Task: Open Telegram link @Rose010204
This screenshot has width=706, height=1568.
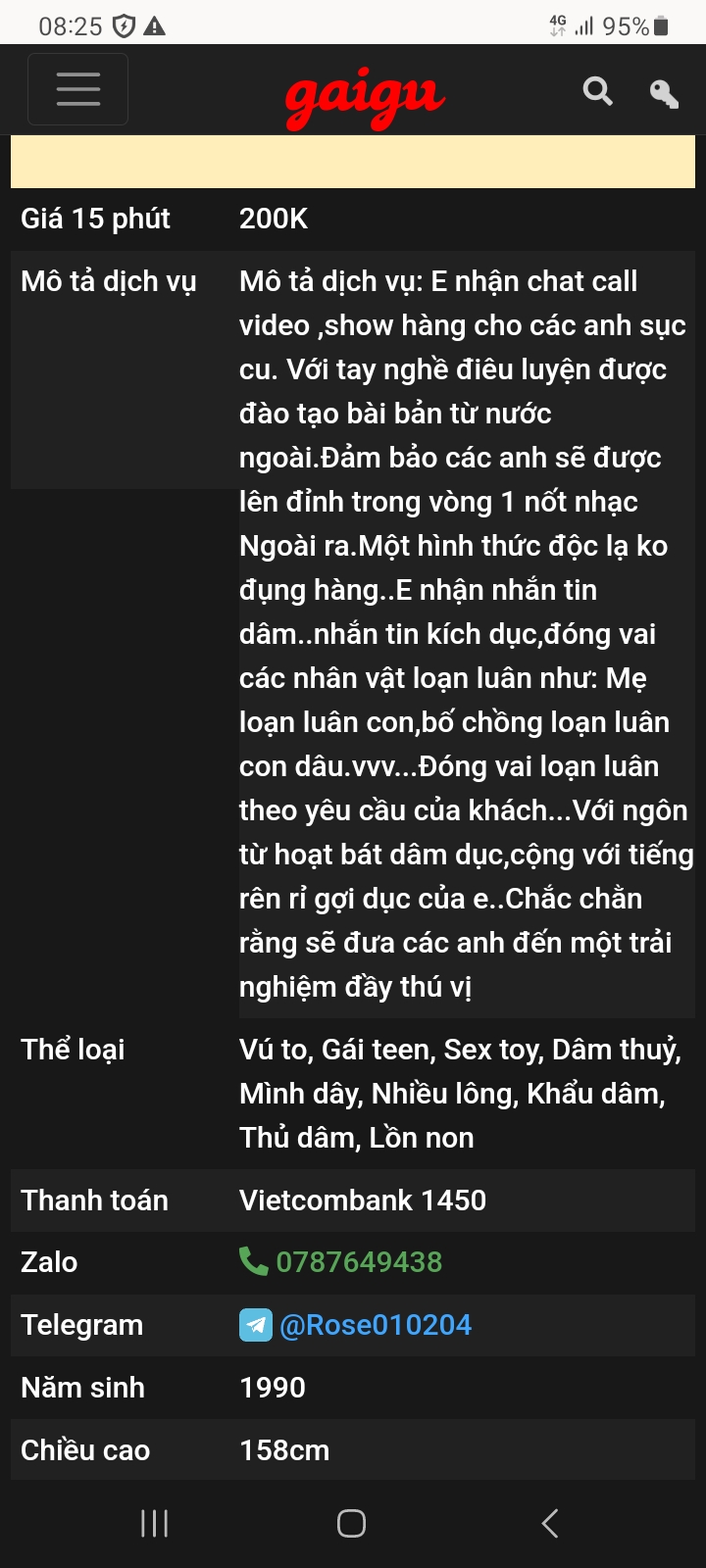Action: pos(376,1325)
